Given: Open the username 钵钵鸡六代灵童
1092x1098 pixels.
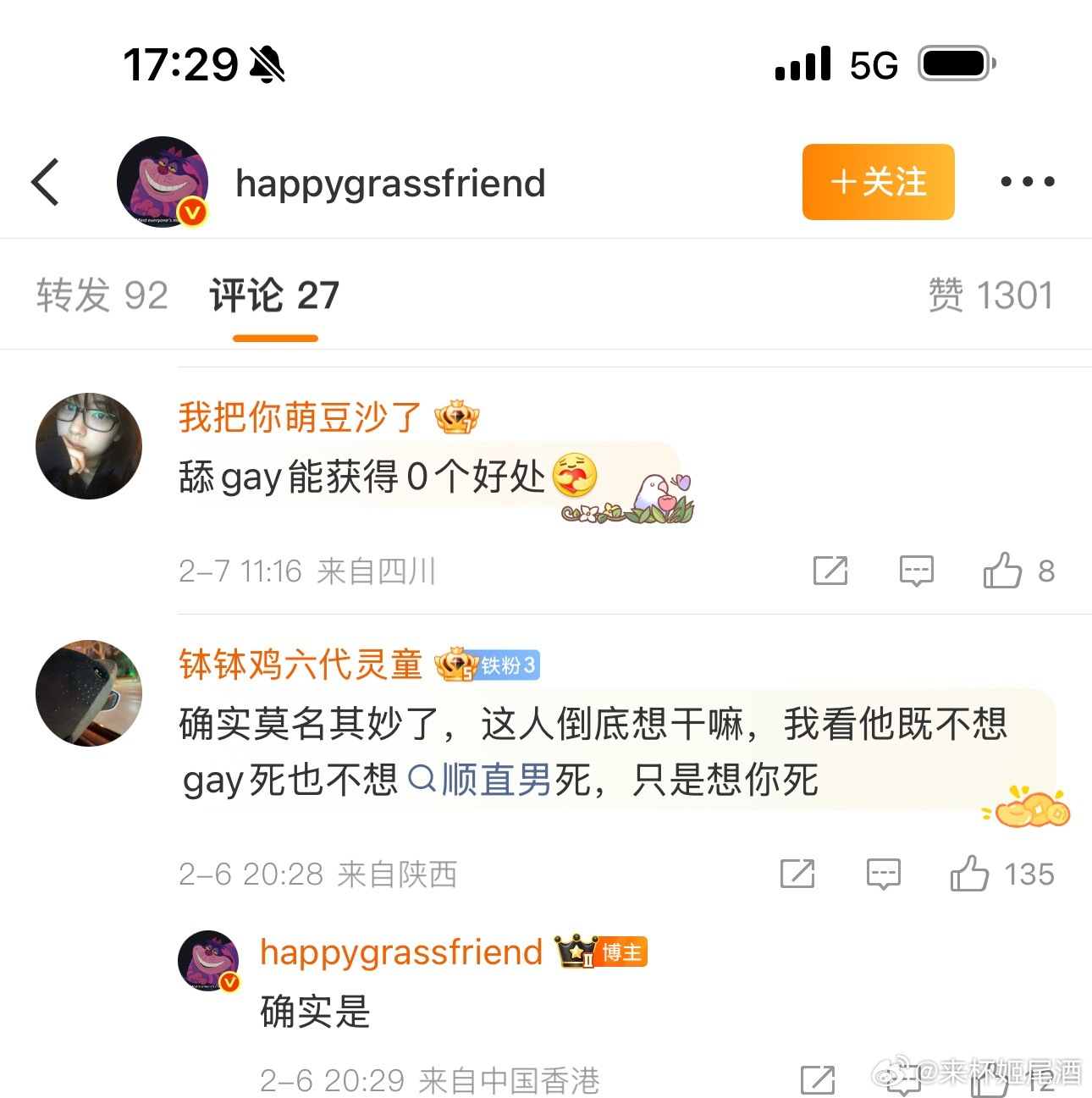Looking at the screenshot, I should (301, 665).
